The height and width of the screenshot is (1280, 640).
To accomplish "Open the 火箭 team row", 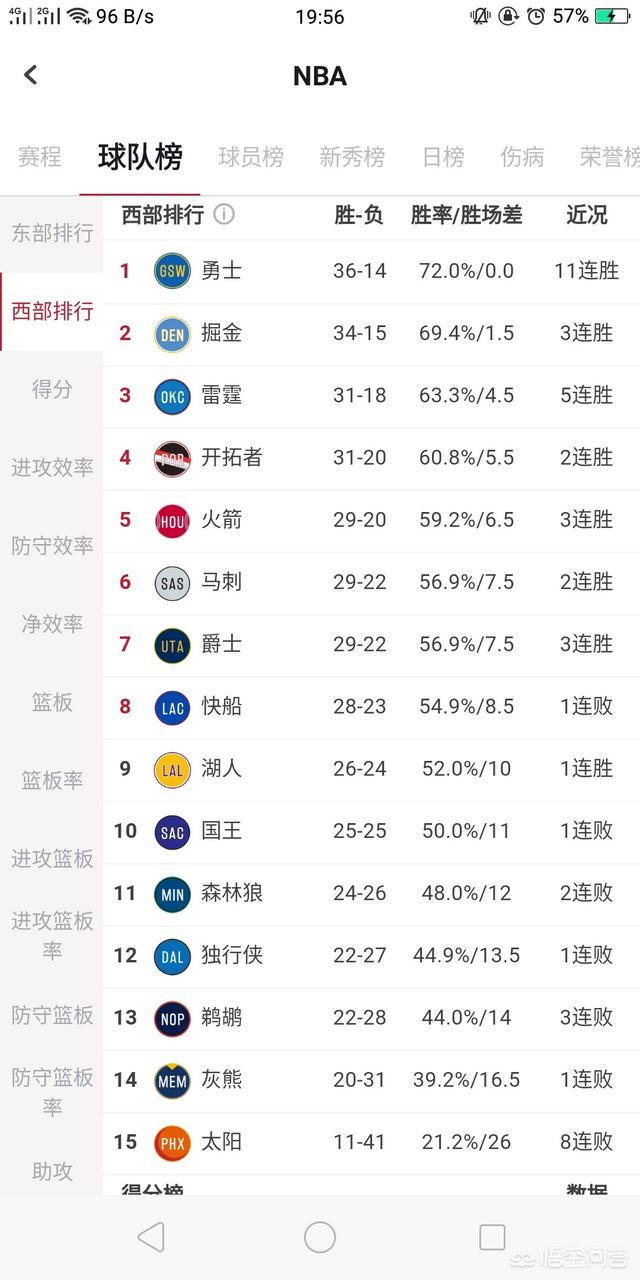I will [372, 520].
